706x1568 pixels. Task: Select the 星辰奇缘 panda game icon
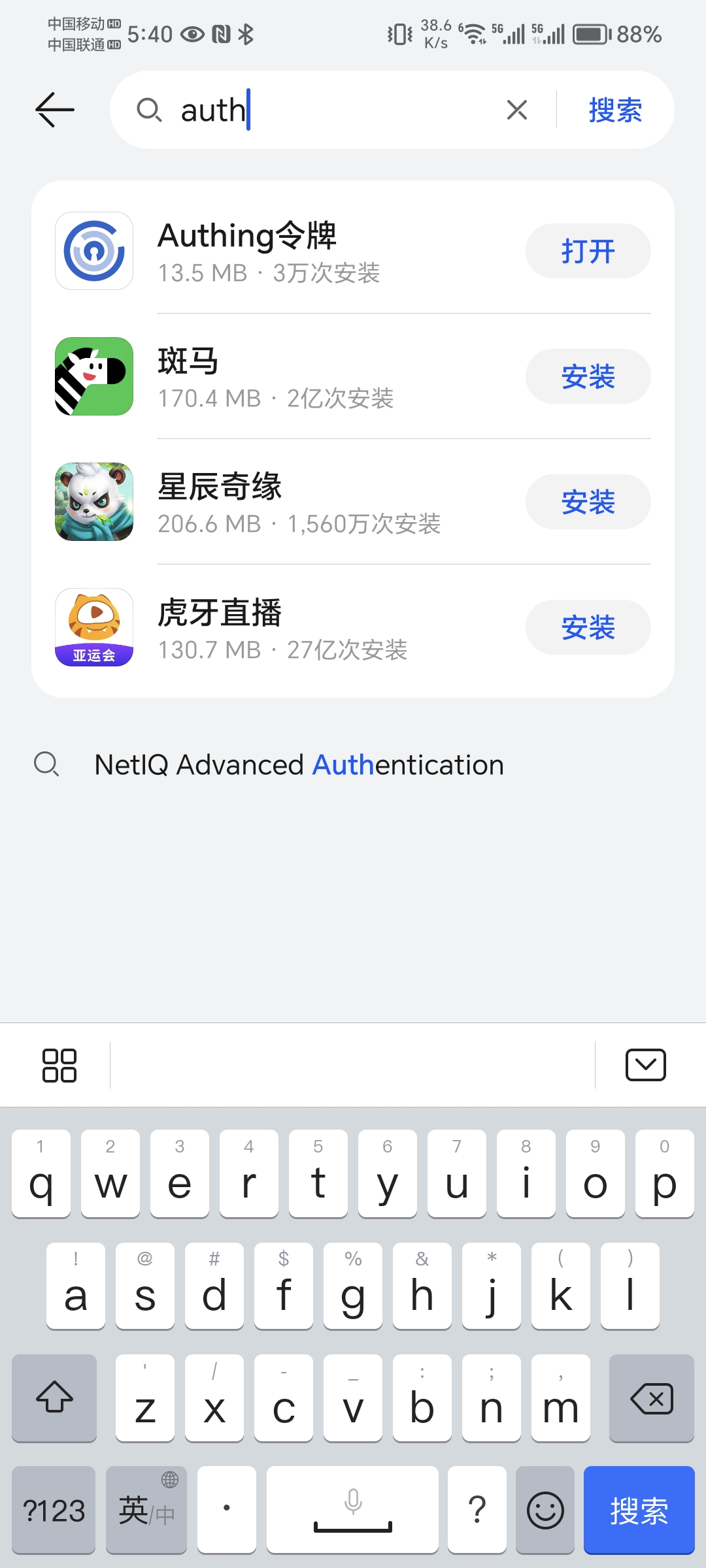point(93,502)
